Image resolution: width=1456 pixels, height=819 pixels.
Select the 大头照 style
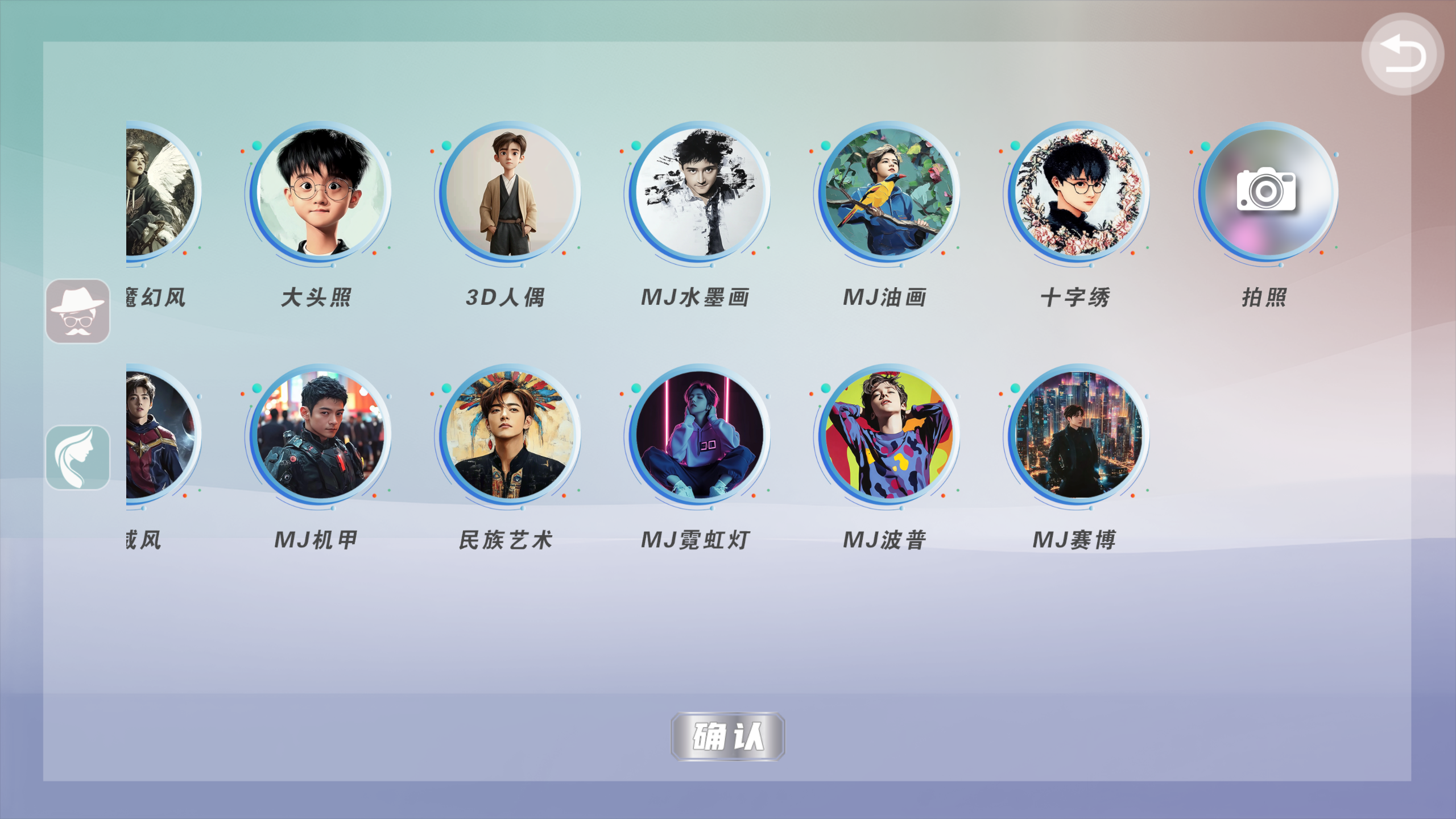tap(320, 192)
